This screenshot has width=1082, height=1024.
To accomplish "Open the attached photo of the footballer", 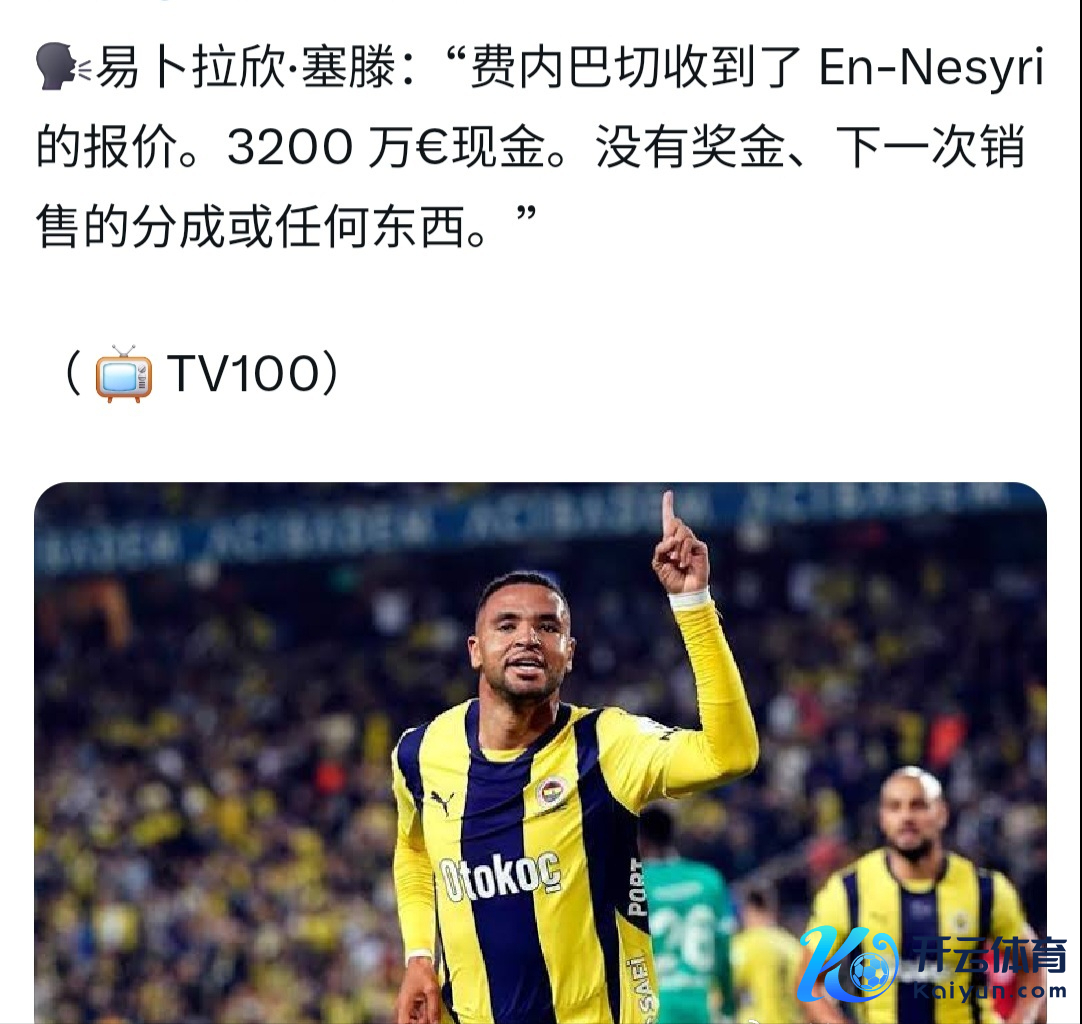I will coord(540,752).
